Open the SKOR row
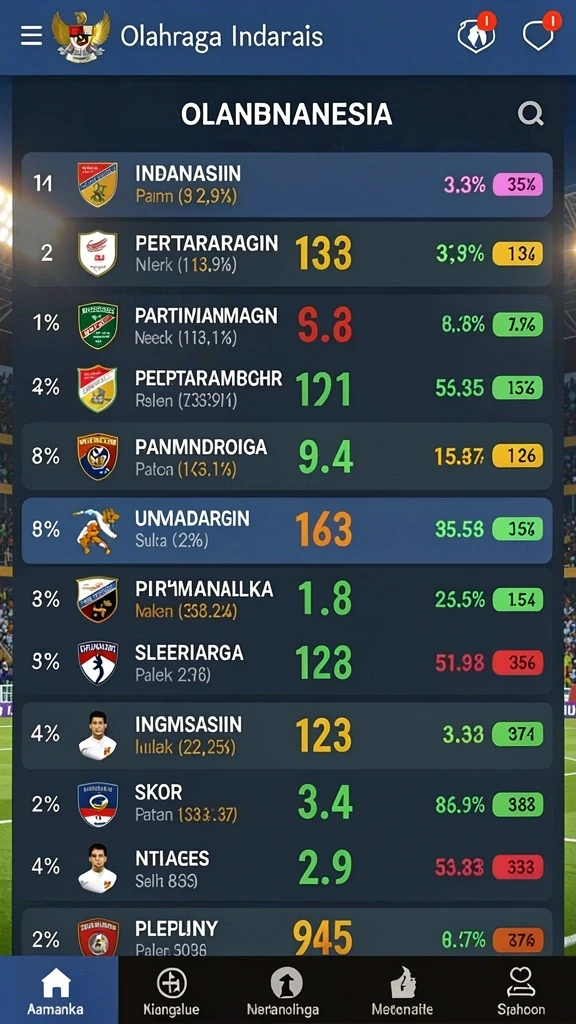 click(x=287, y=803)
